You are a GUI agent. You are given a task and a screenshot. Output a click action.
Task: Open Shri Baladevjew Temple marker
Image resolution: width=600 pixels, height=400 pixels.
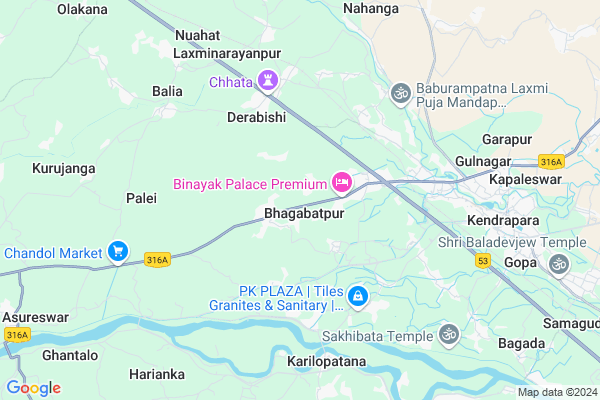pyautogui.click(x=558, y=263)
